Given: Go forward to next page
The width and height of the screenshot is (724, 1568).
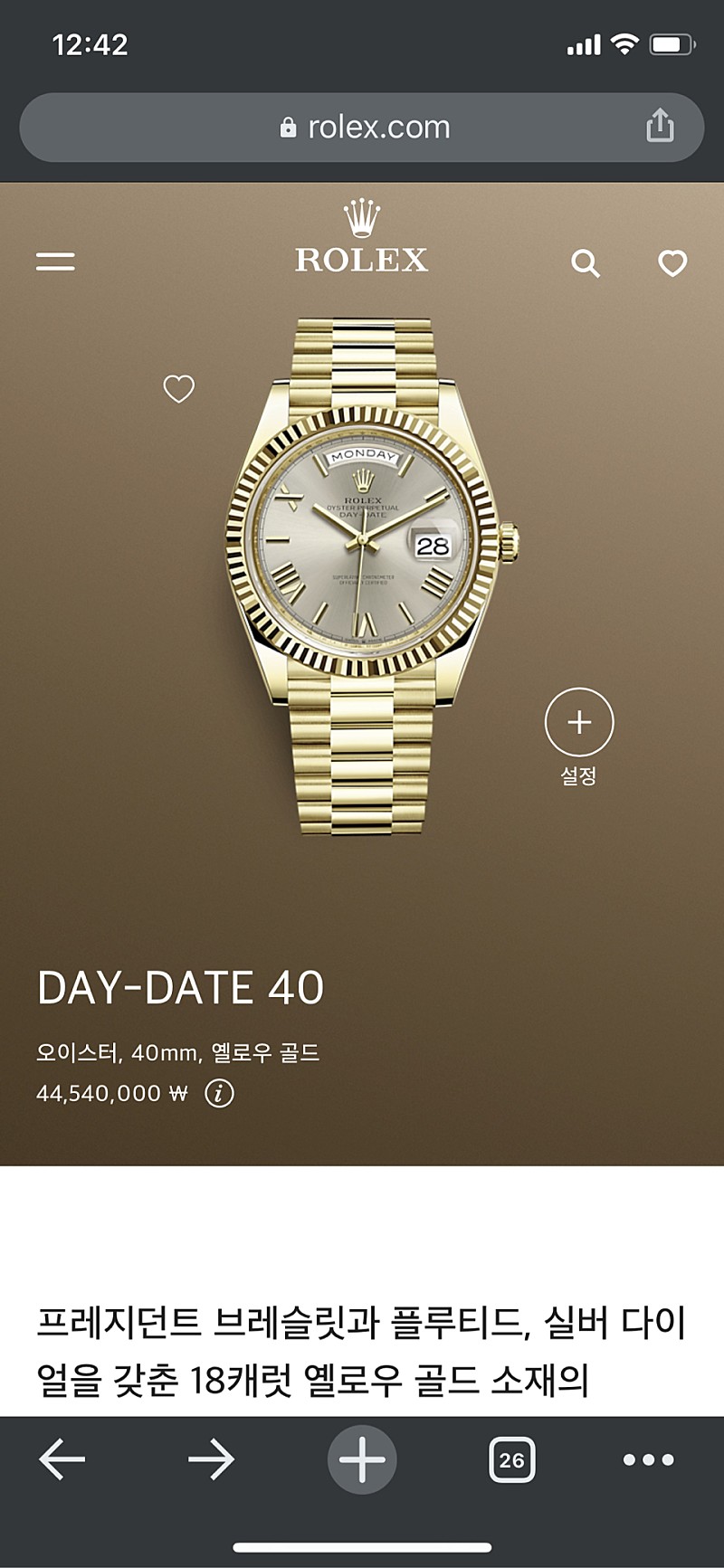Looking at the screenshot, I should tap(211, 1459).
